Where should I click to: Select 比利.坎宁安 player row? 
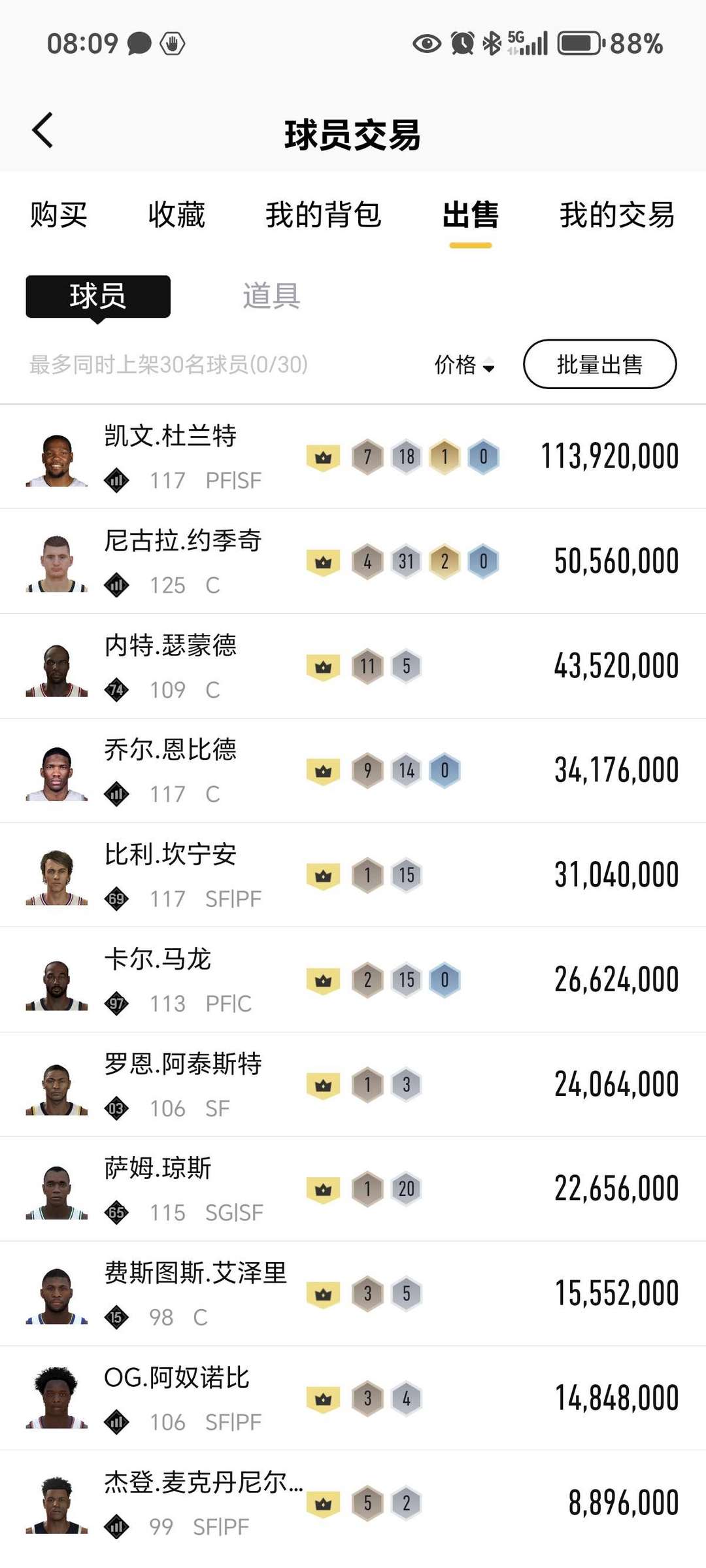pos(353,875)
